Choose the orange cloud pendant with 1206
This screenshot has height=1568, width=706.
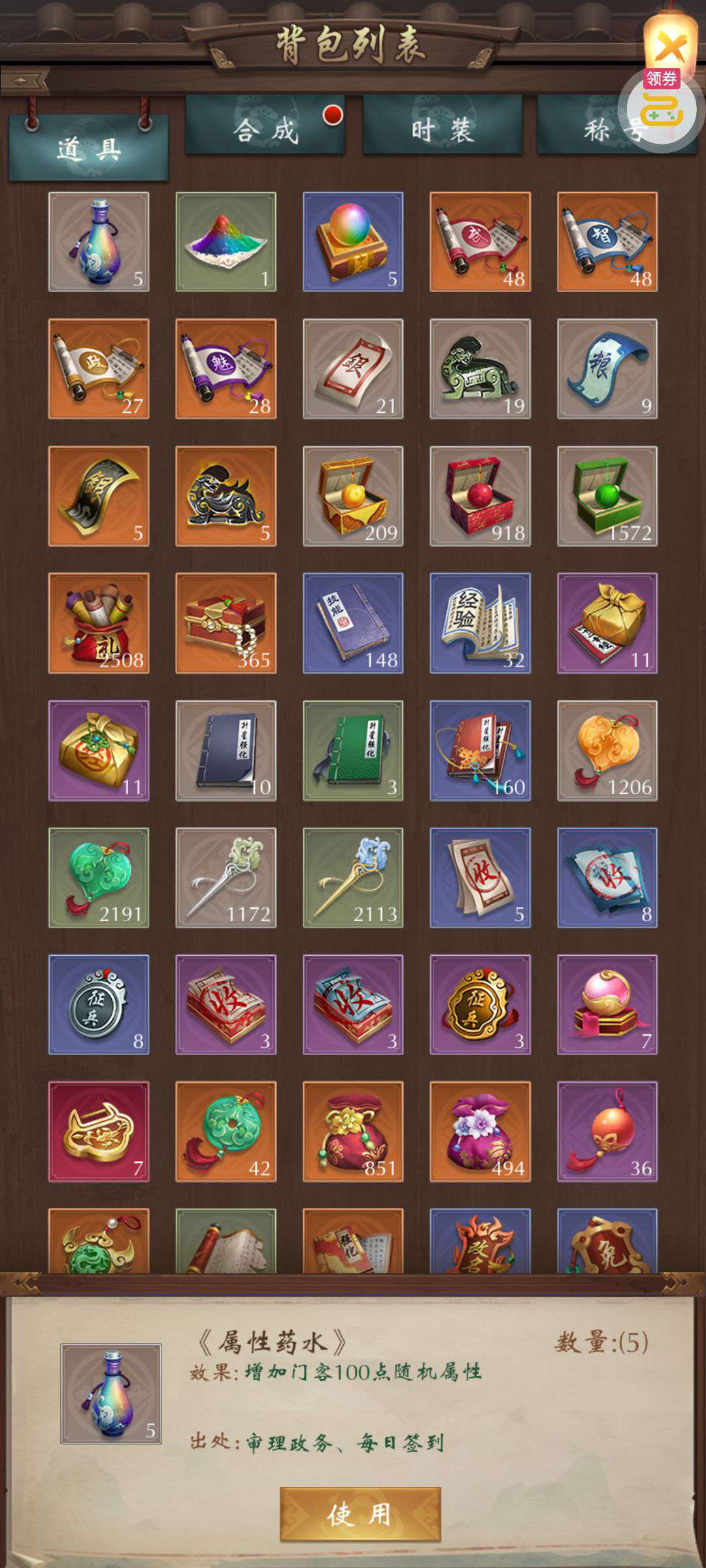click(x=607, y=751)
